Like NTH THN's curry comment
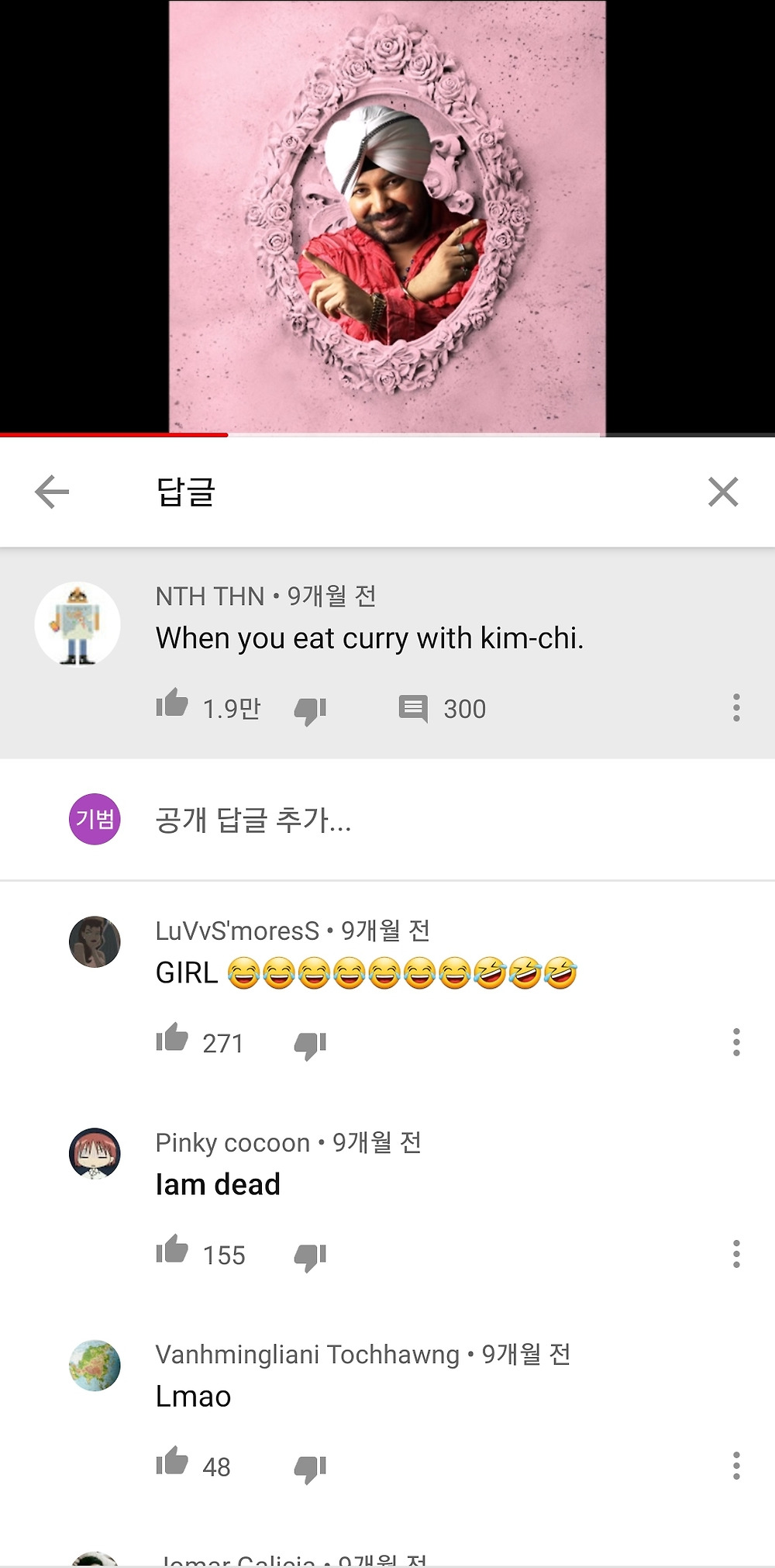Viewport: 775px width, 1568px height. [172, 706]
